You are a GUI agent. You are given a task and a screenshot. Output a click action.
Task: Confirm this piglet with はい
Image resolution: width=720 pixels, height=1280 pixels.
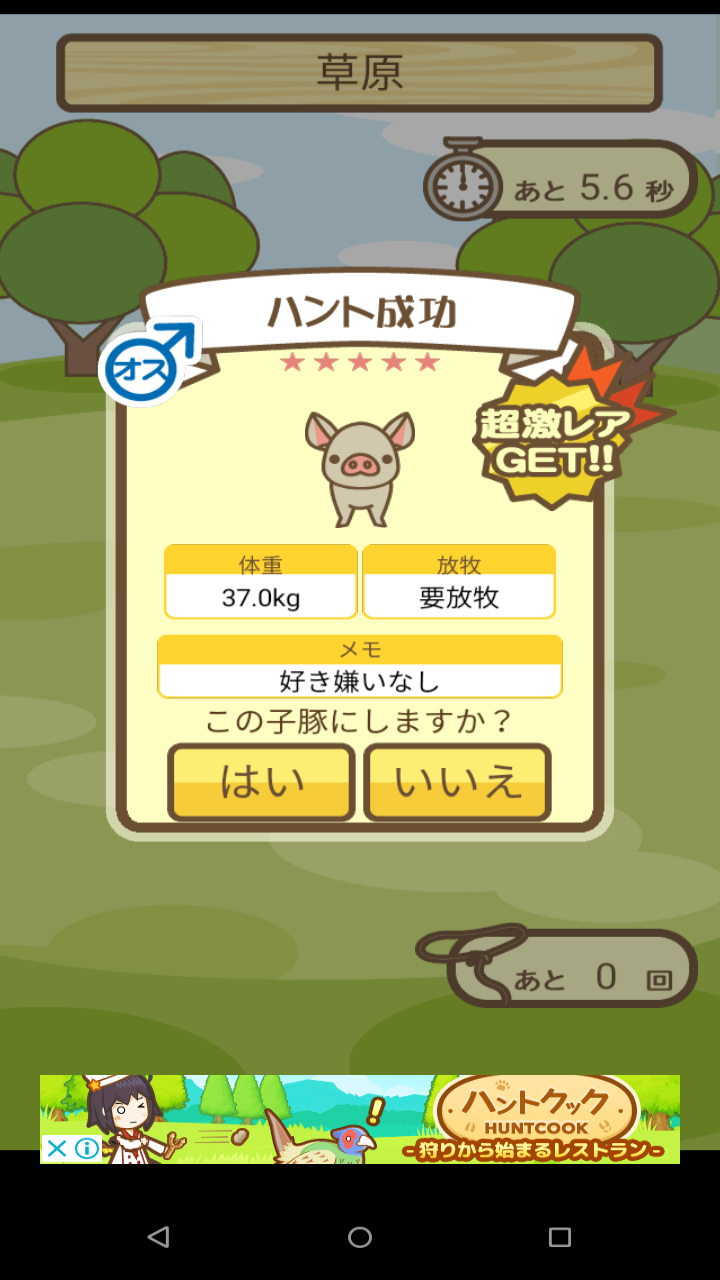point(261,782)
